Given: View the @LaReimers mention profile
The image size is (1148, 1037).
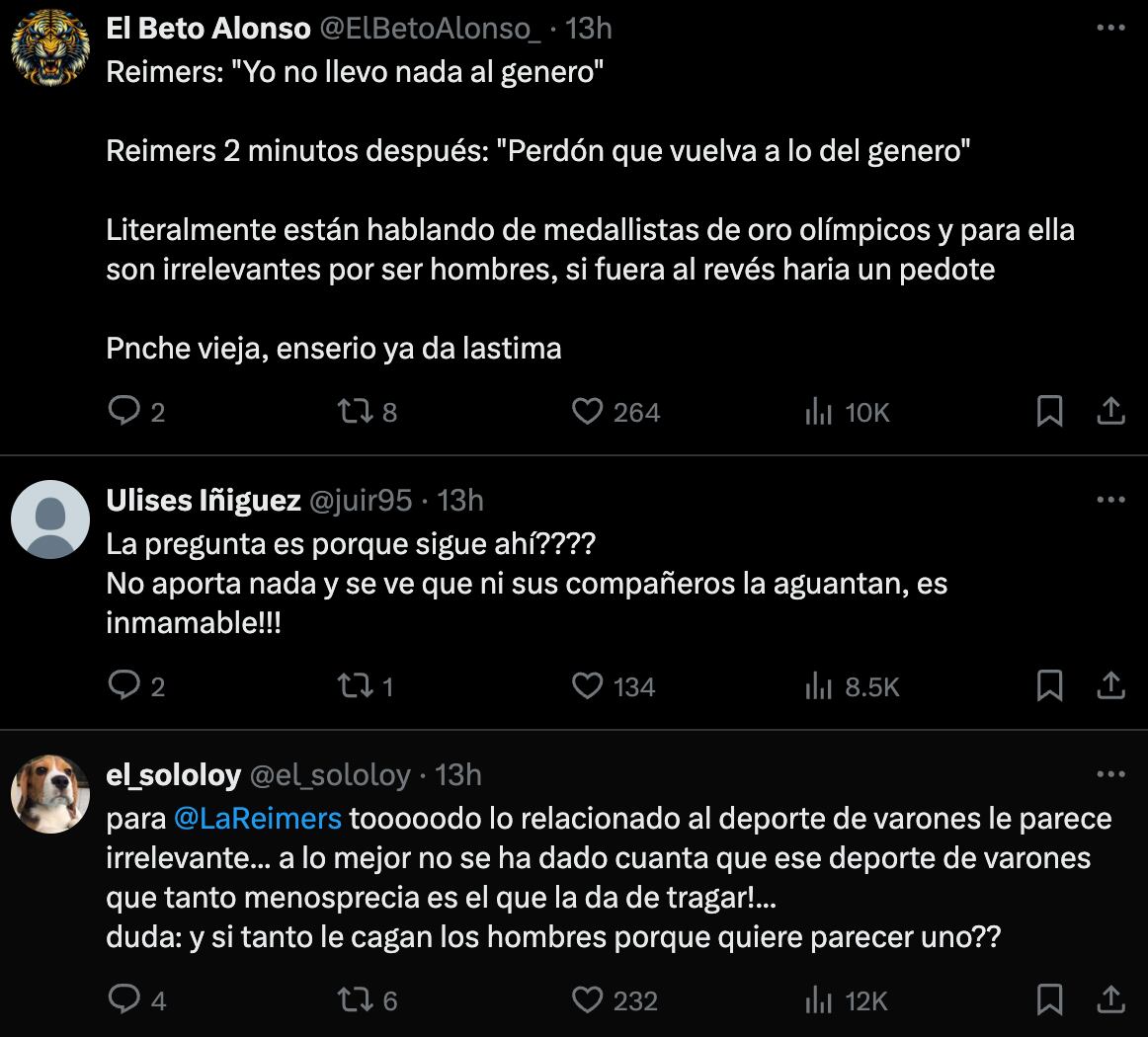Looking at the screenshot, I should click(257, 819).
